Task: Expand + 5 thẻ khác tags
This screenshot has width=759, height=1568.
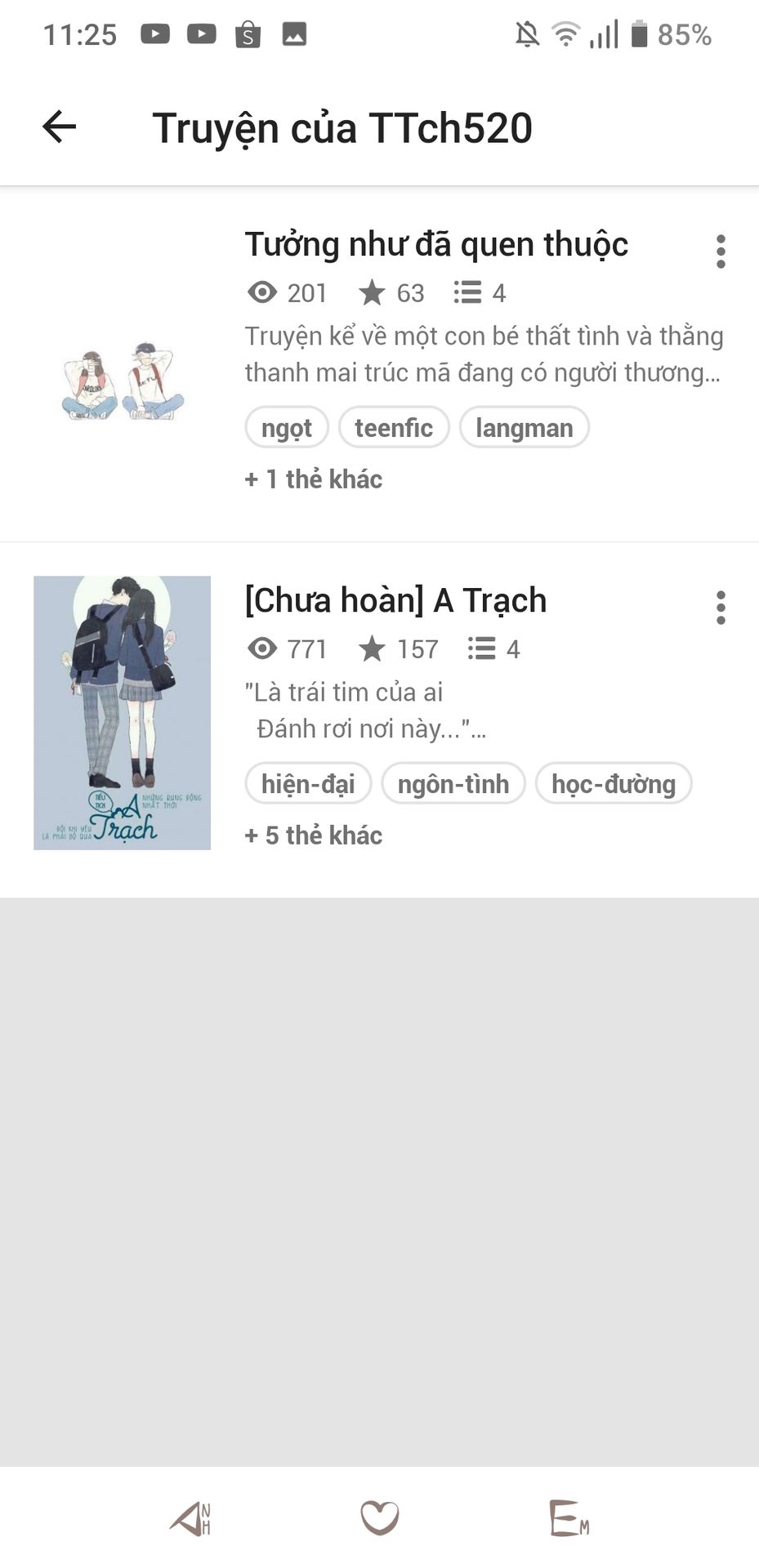Action: tap(314, 835)
